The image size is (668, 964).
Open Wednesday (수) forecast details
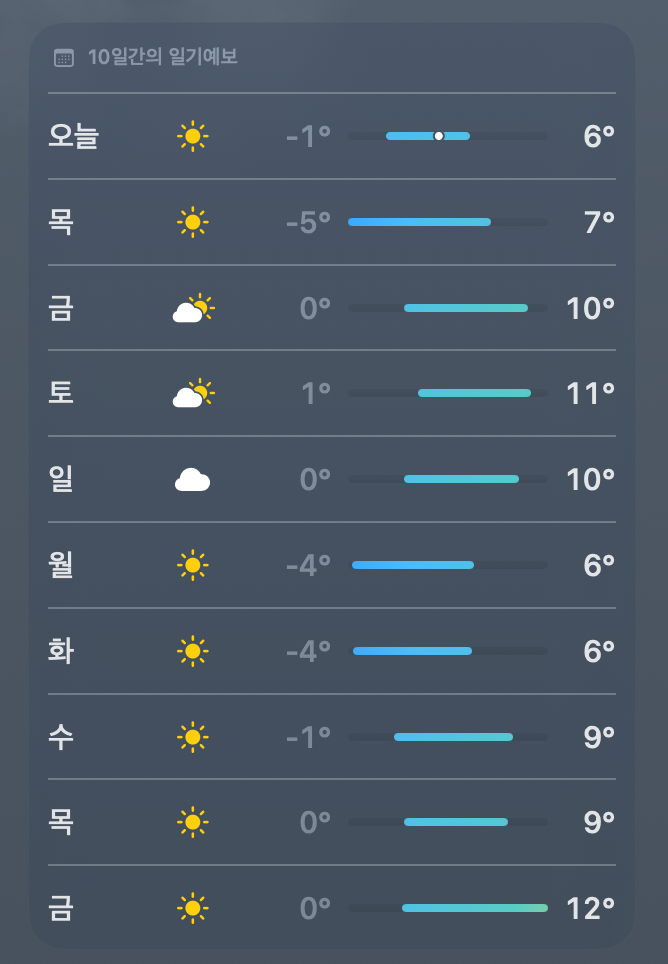point(332,738)
